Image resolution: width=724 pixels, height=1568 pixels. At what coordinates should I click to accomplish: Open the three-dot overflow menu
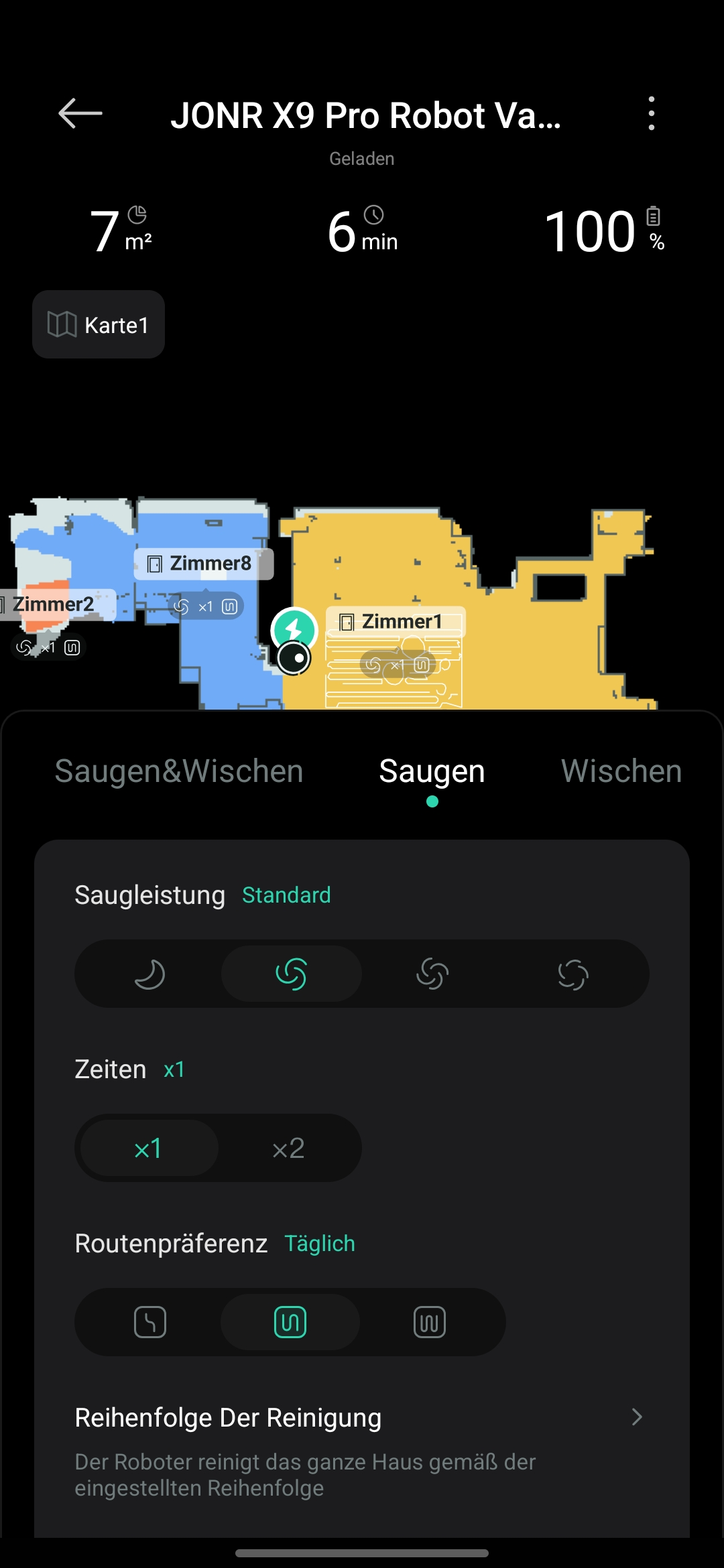pyautogui.click(x=651, y=113)
